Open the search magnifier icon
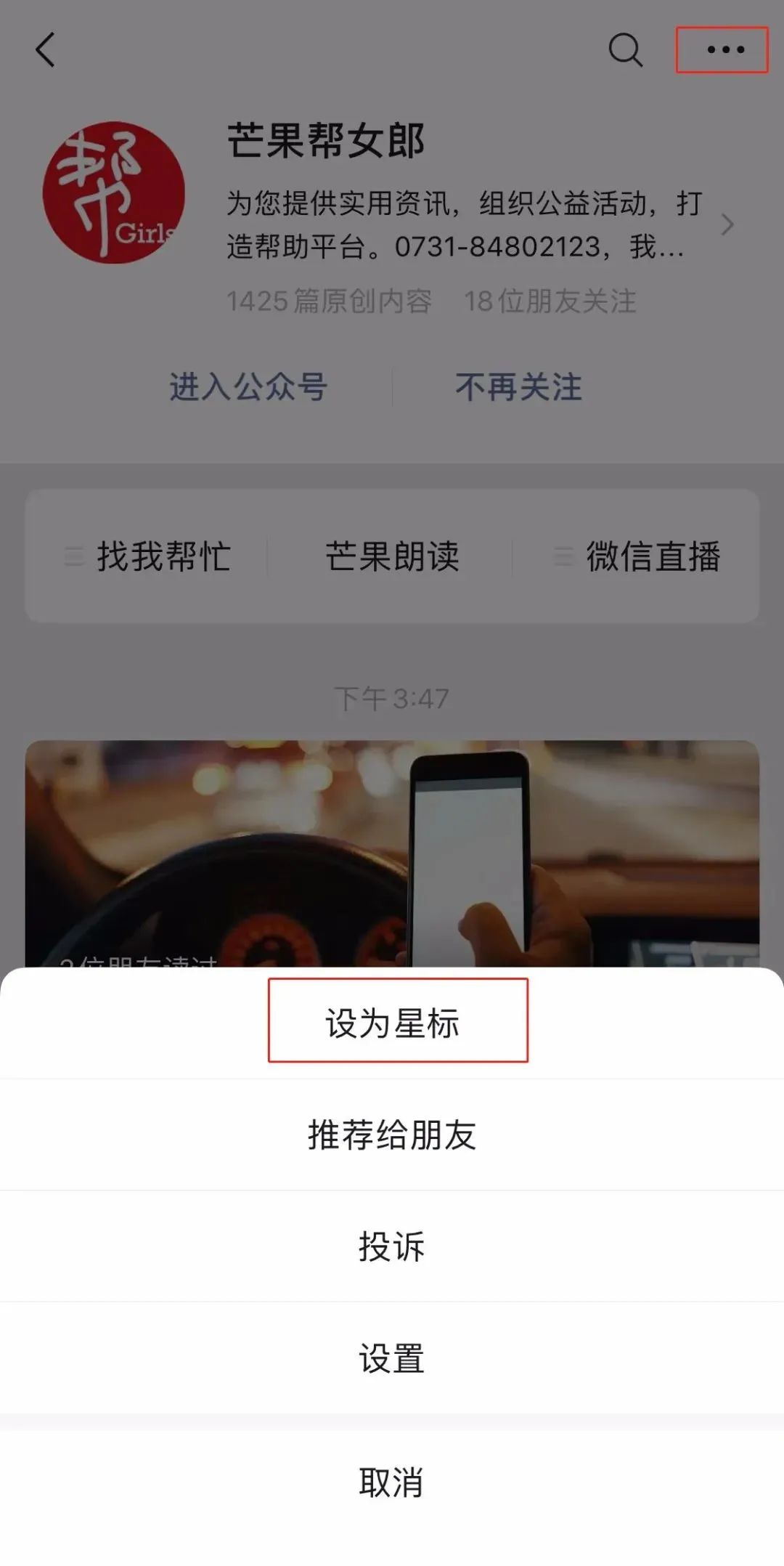Image resolution: width=784 pixels, height=1566 pixels. [x=625, y=49]
